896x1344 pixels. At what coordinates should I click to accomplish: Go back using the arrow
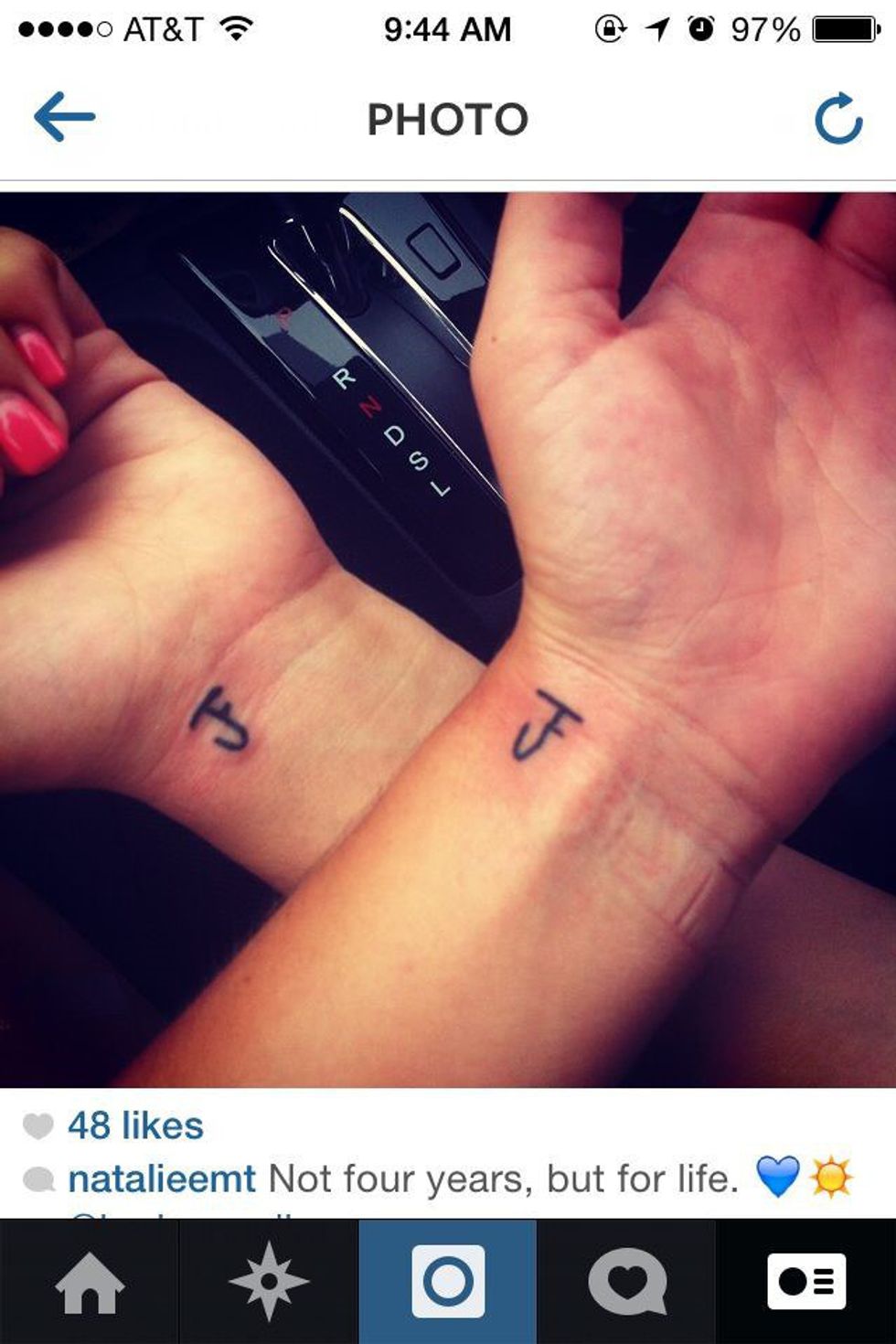[x=64, y=117]
